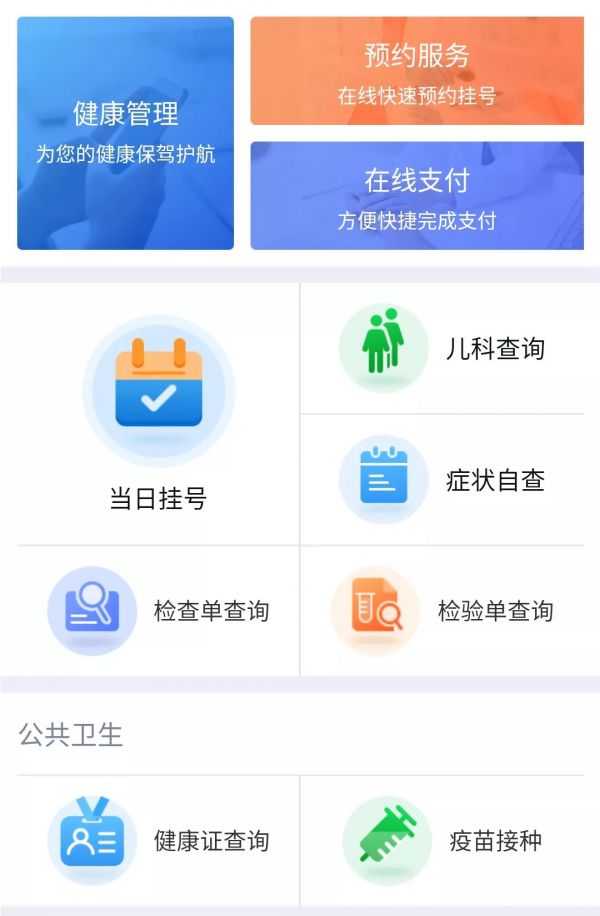Tap 当日挂号 for same-day registration
Screen dimensions: 600x916
point(158,415)
